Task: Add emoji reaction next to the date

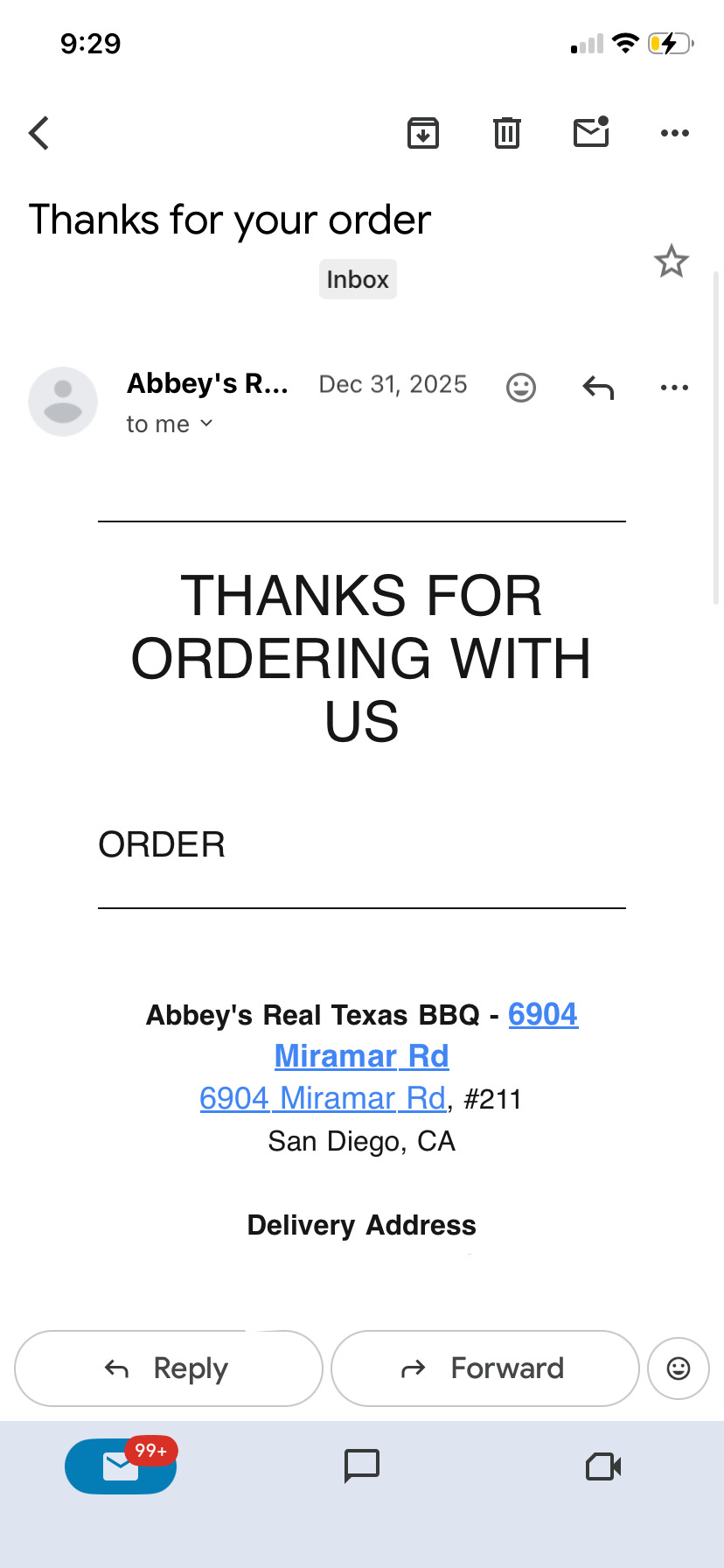Action: [521, 387]
